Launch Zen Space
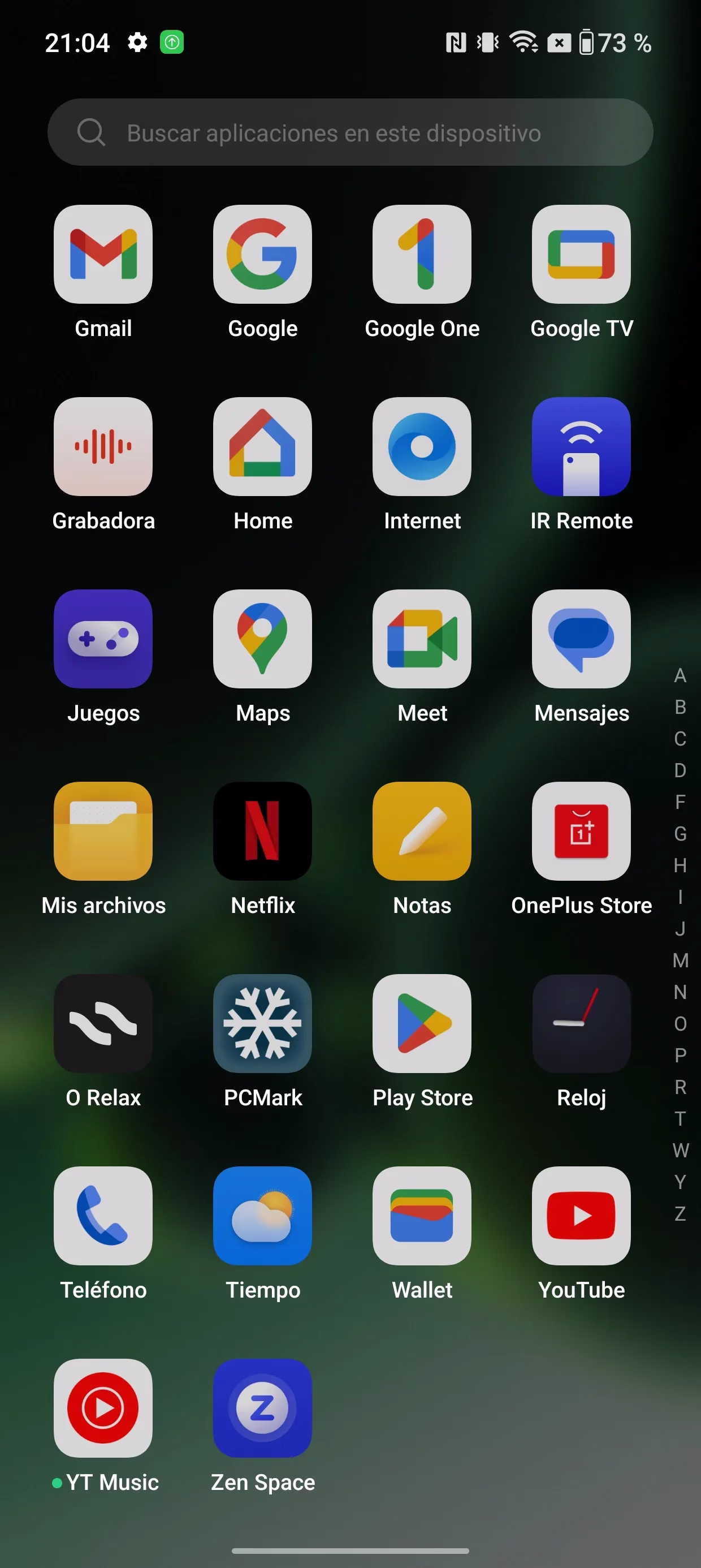This screenshot has height=1568, width=701. [262, 1408]
